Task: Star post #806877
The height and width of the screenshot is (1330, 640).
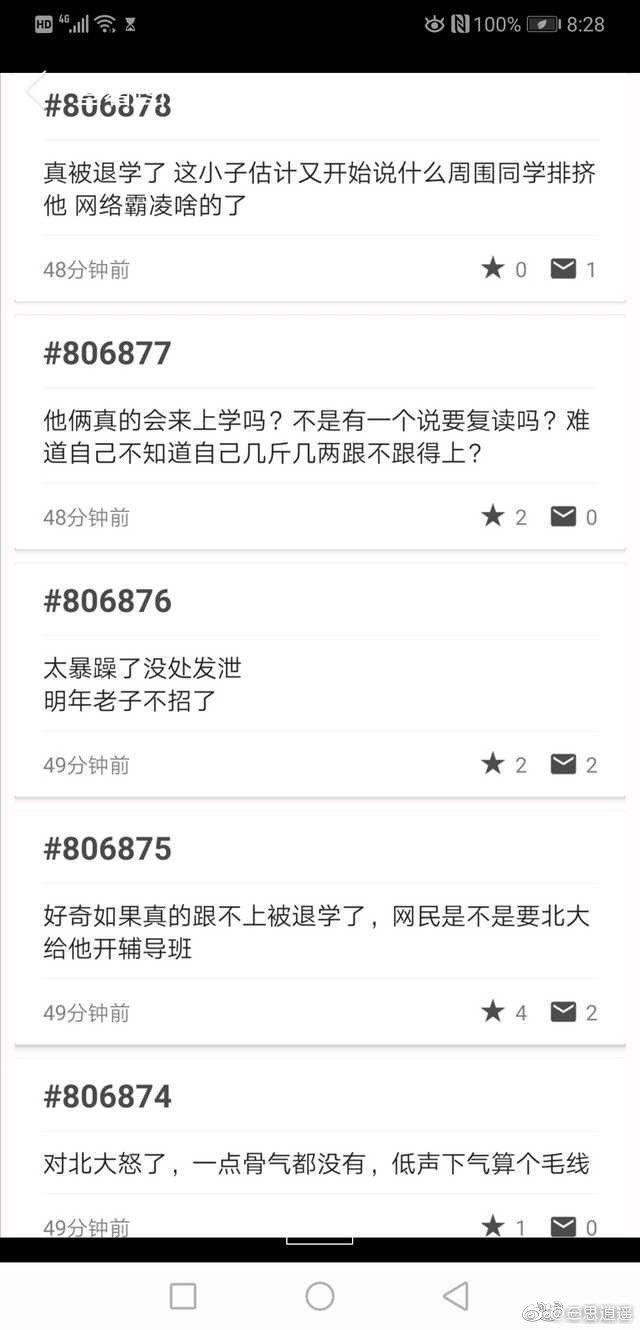Action: click(493, 516)
